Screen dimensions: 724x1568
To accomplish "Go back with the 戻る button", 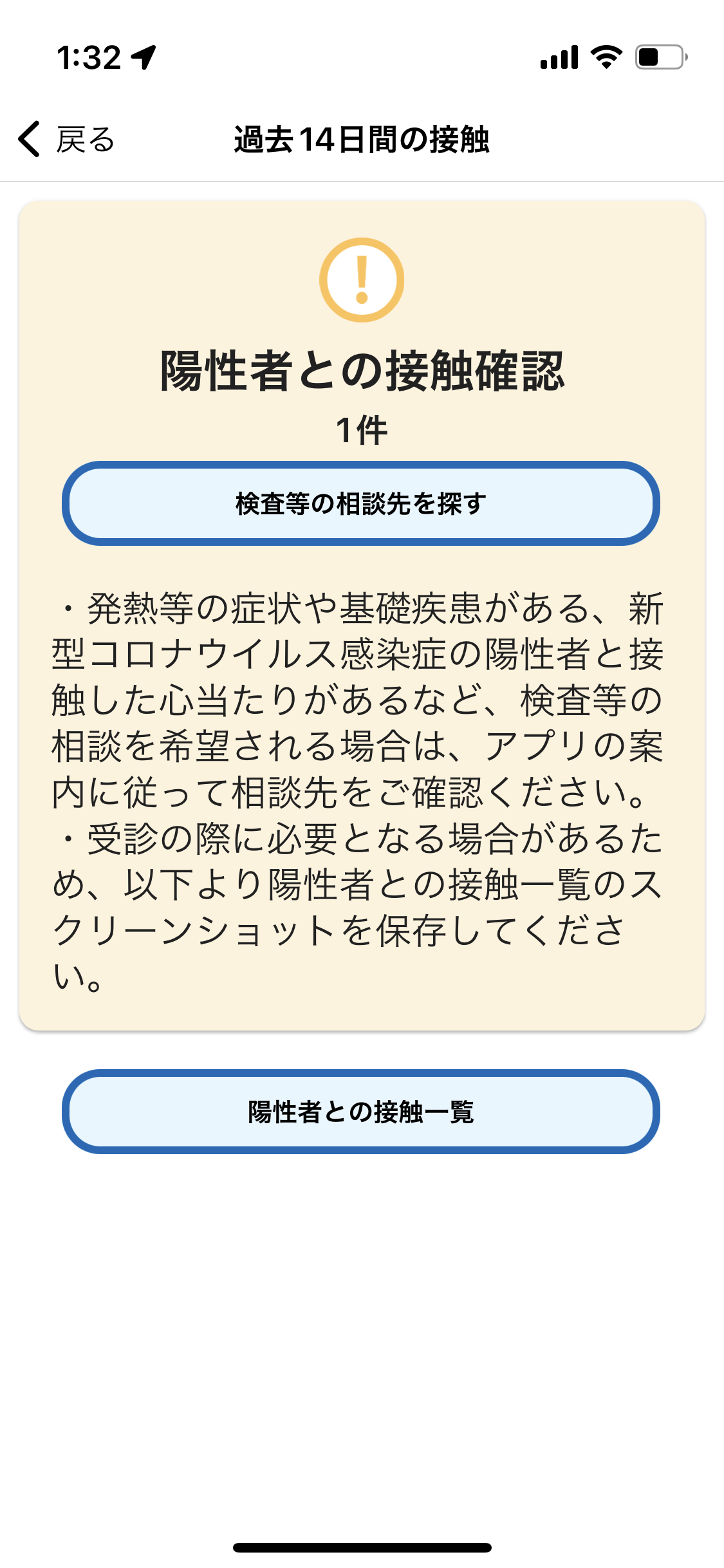I will click(66, 139).
